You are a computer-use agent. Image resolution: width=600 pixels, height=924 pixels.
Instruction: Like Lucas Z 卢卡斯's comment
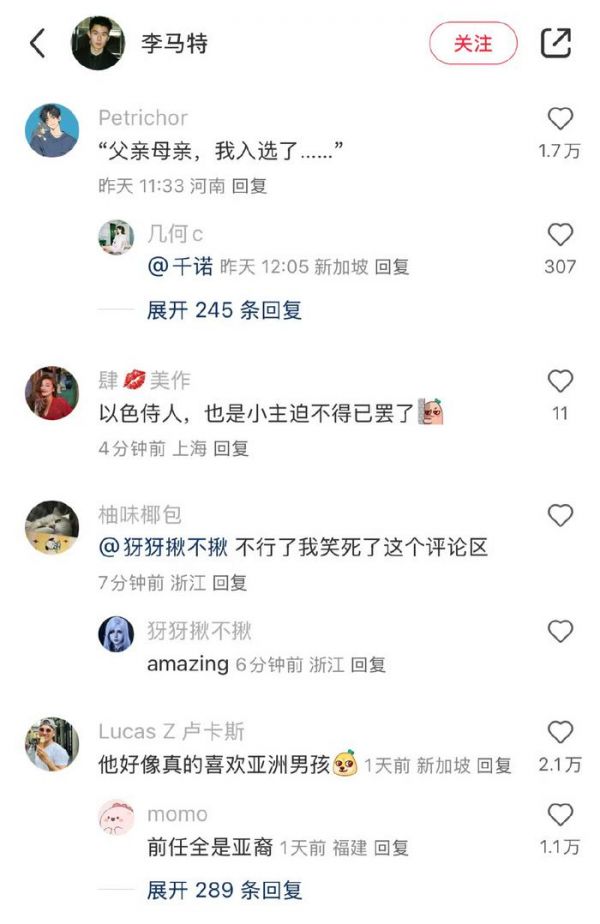tap(560, 732)
